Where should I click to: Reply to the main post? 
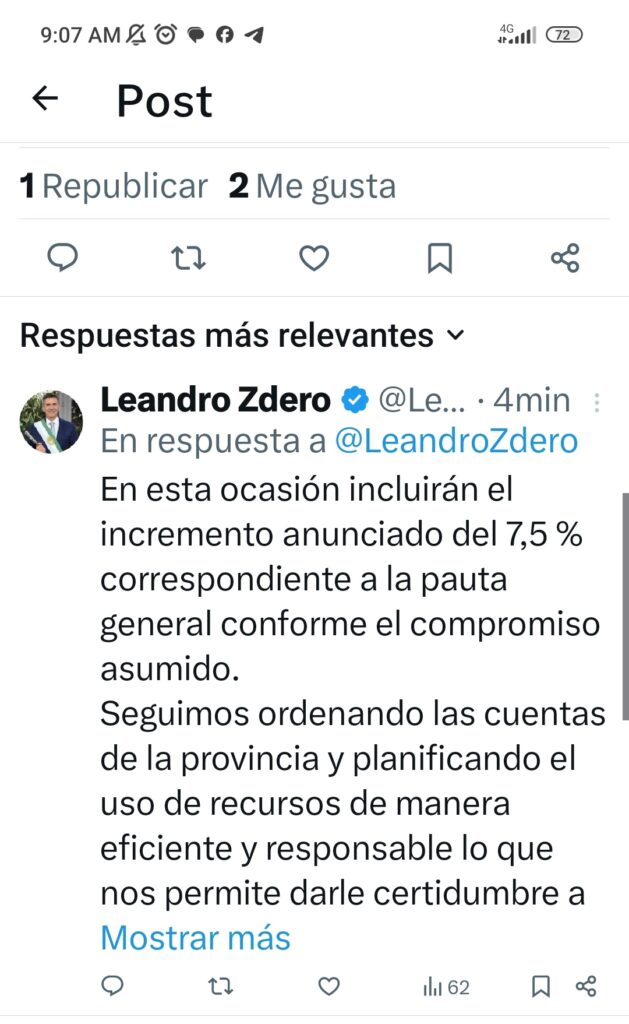pyautogui.click(x=63, y=259)
